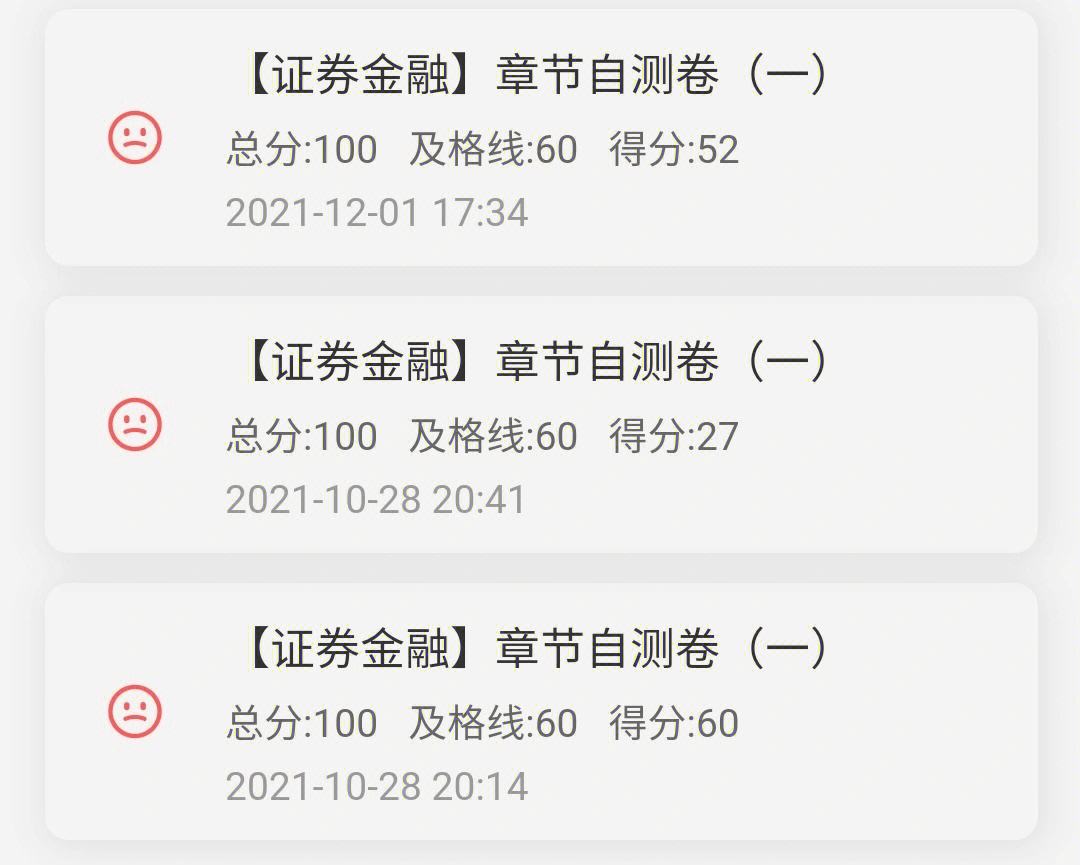Open the self-test record scored 27
The height and width of the screenshot is (865, 1080).
[540, 425]
